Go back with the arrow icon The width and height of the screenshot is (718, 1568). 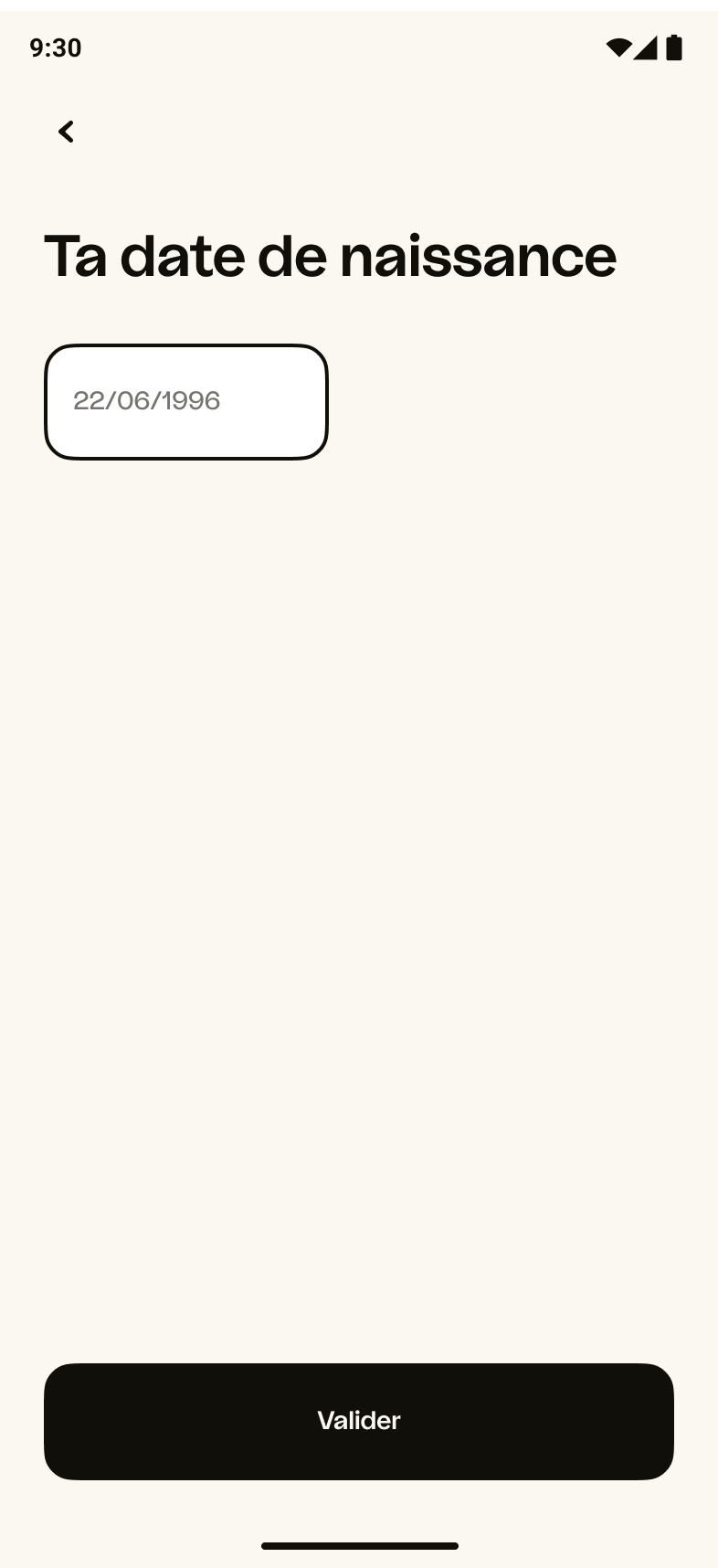pos(66,132)
